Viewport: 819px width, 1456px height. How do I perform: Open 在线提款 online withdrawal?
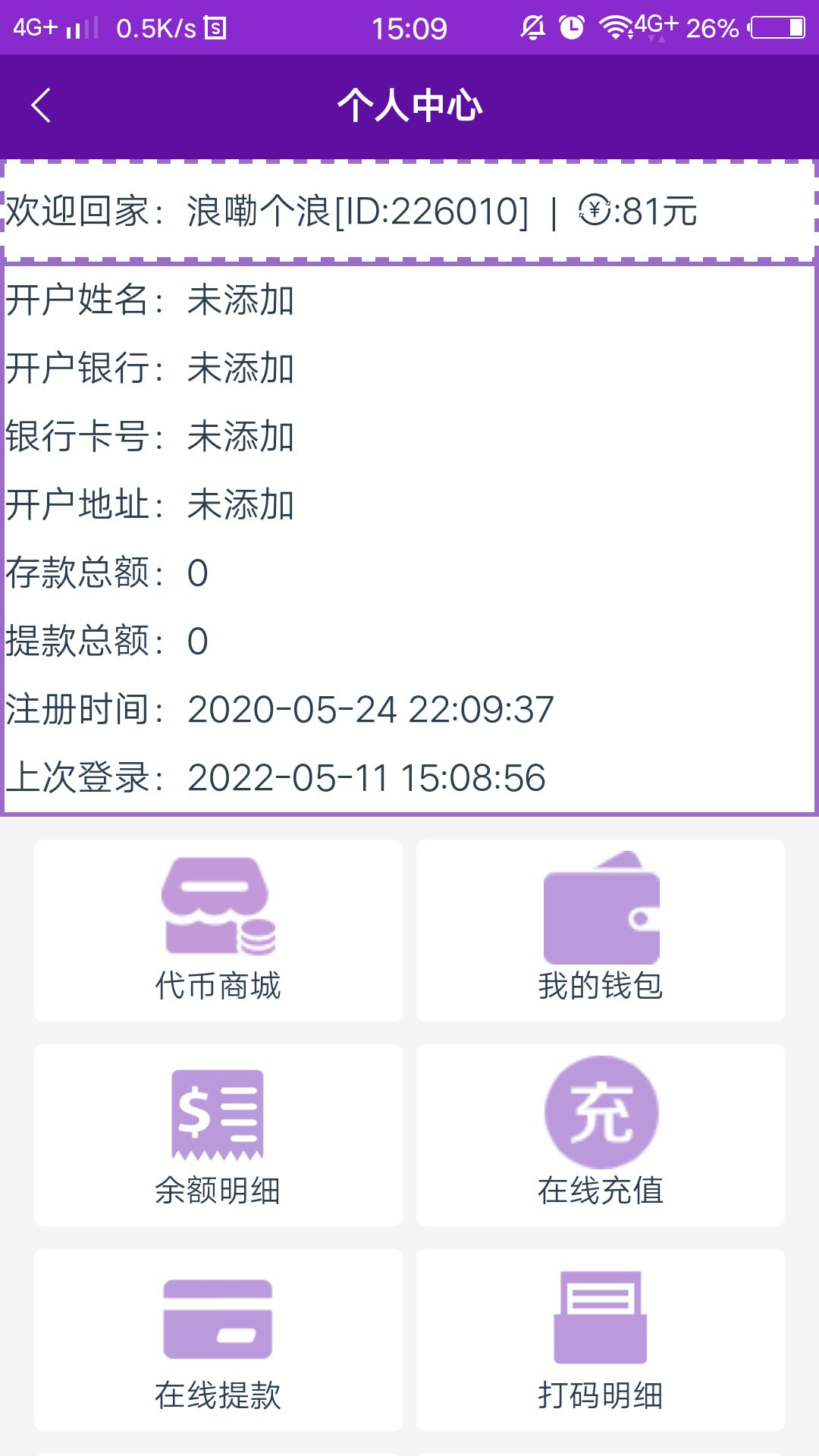[x=218, y=1339]
